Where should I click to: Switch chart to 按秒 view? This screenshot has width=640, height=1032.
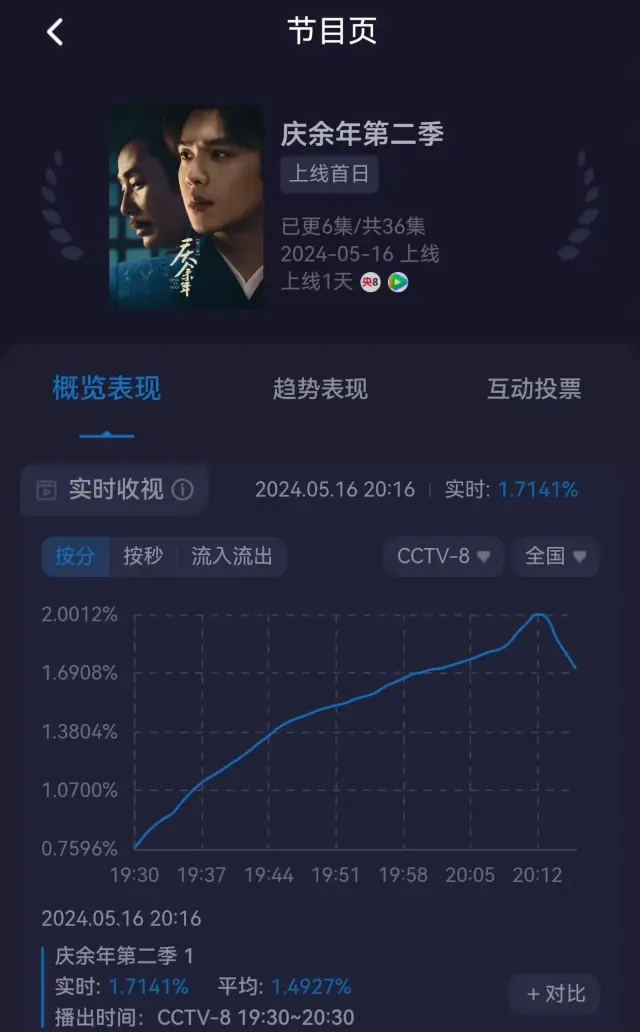[x=143, y=556]
